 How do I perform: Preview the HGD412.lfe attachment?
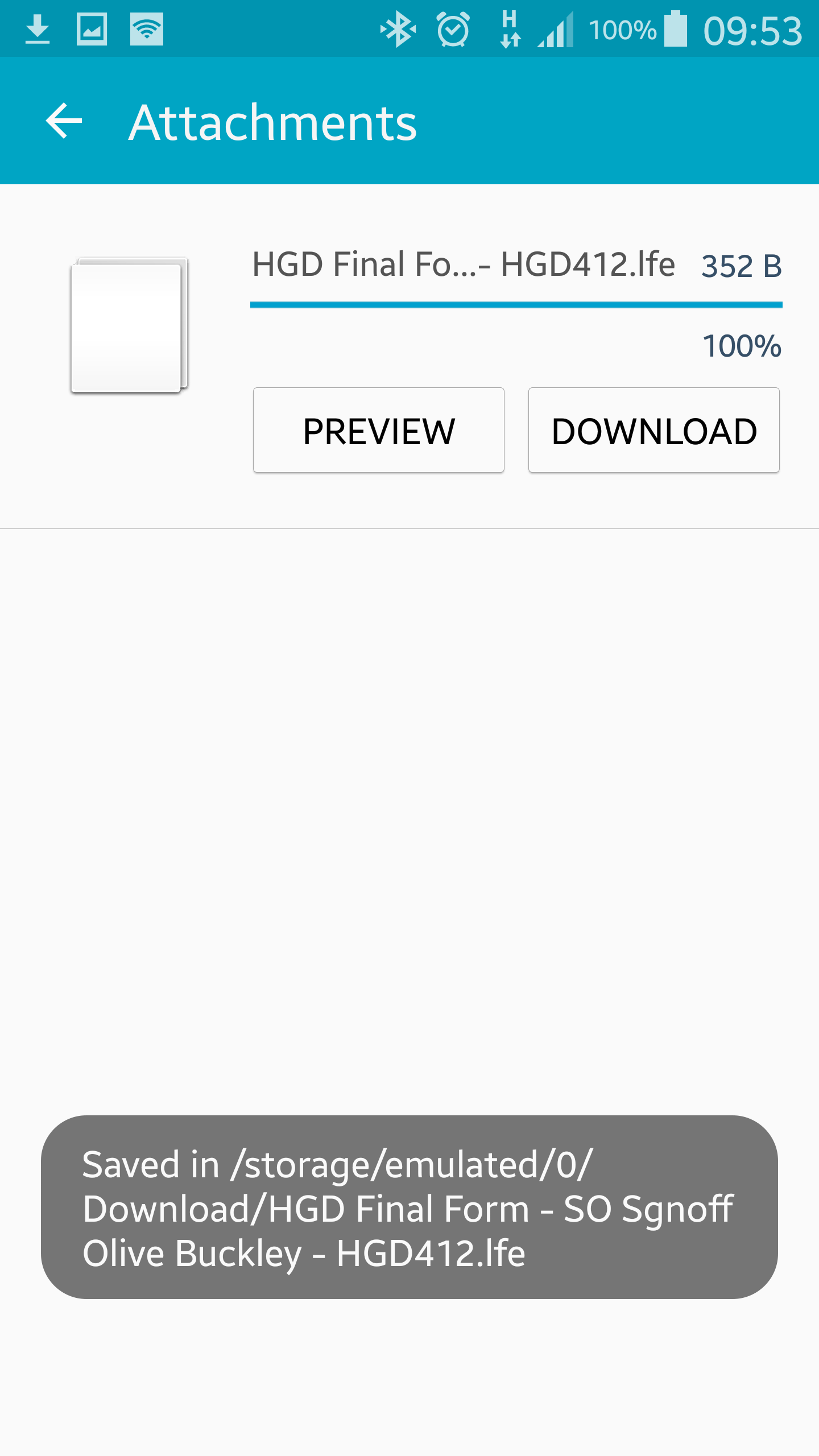pos(378,431)
